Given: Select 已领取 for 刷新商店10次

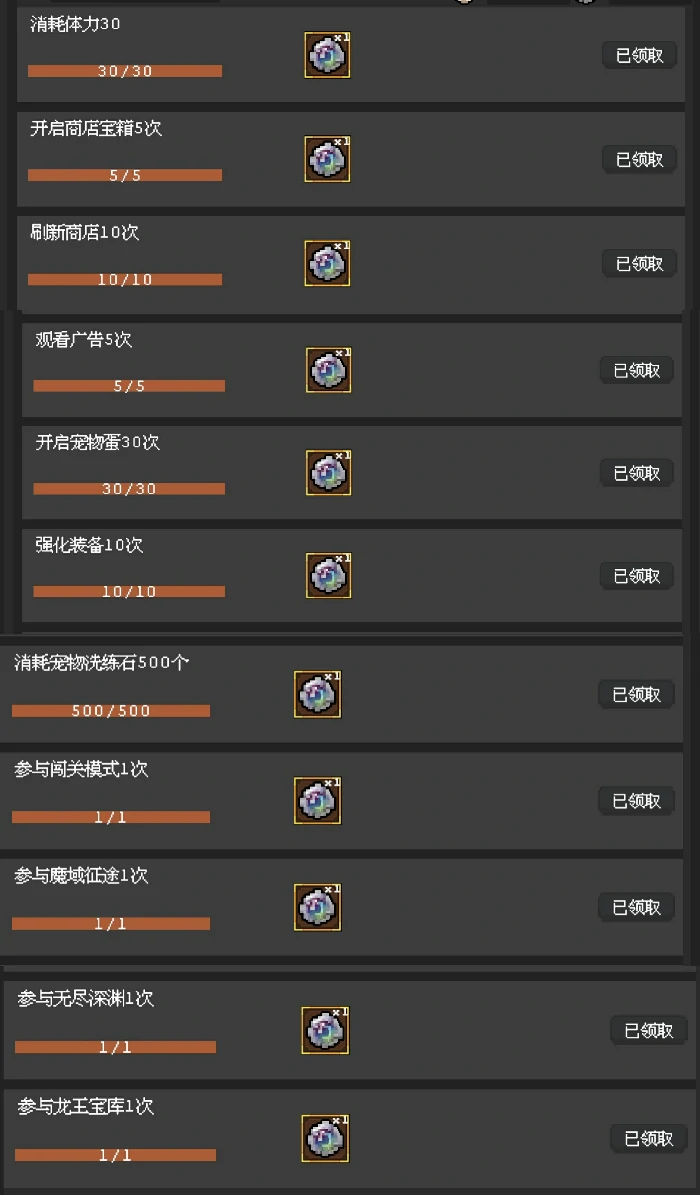Looking at the screenshot, I should [639, 264].
